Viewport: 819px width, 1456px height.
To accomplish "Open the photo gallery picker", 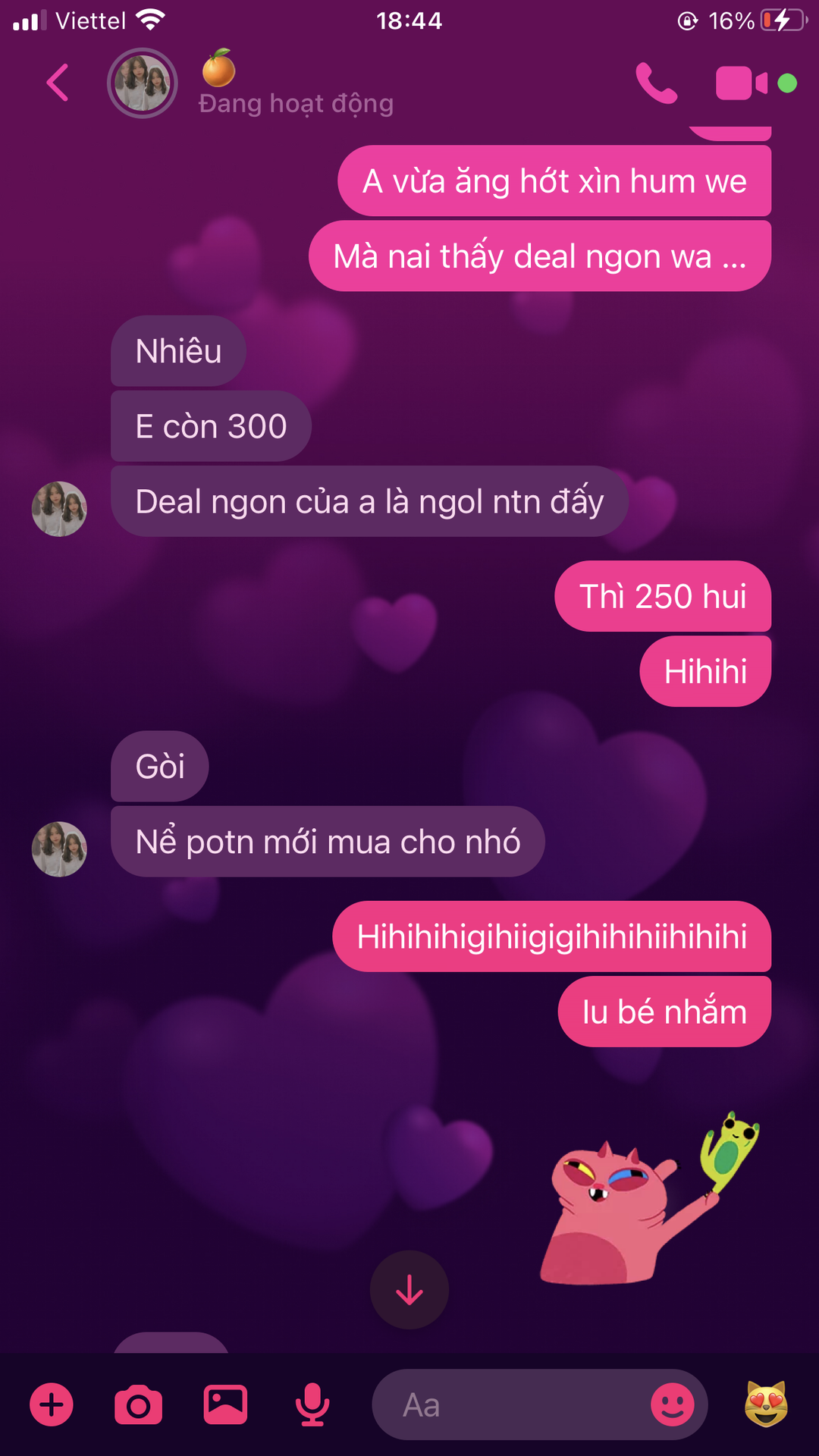I will pos(225,1404).
